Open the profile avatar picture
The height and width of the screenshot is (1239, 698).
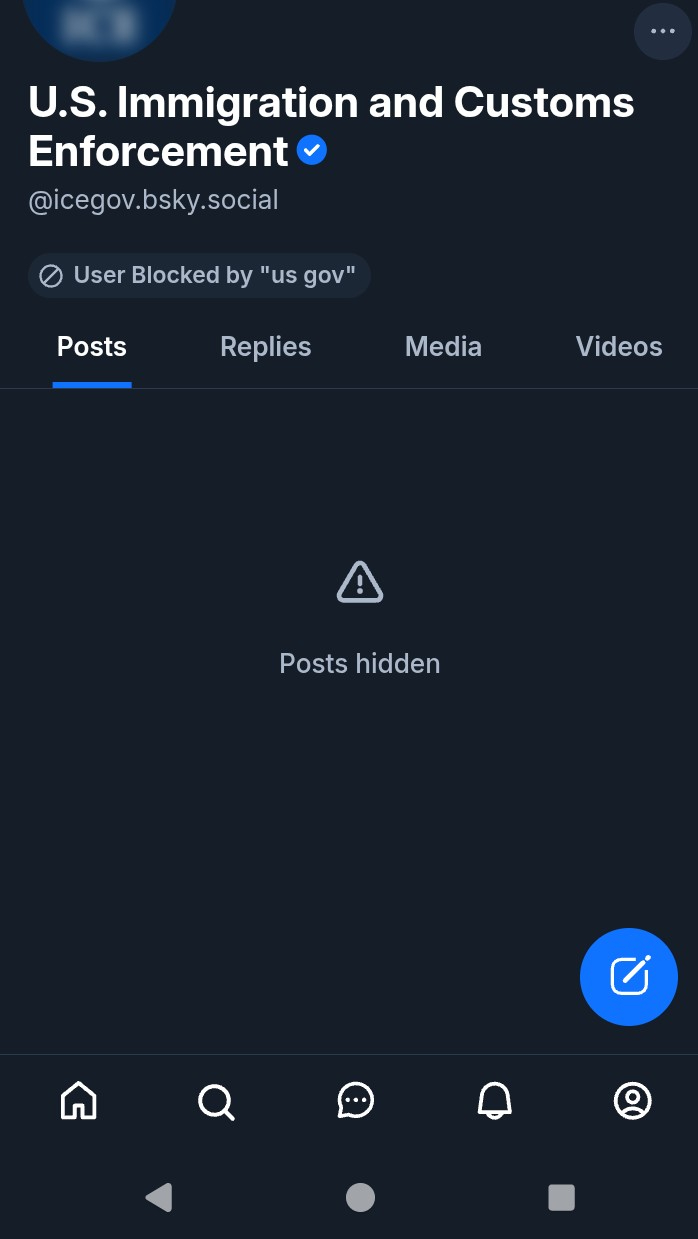(x=100, y=22)
